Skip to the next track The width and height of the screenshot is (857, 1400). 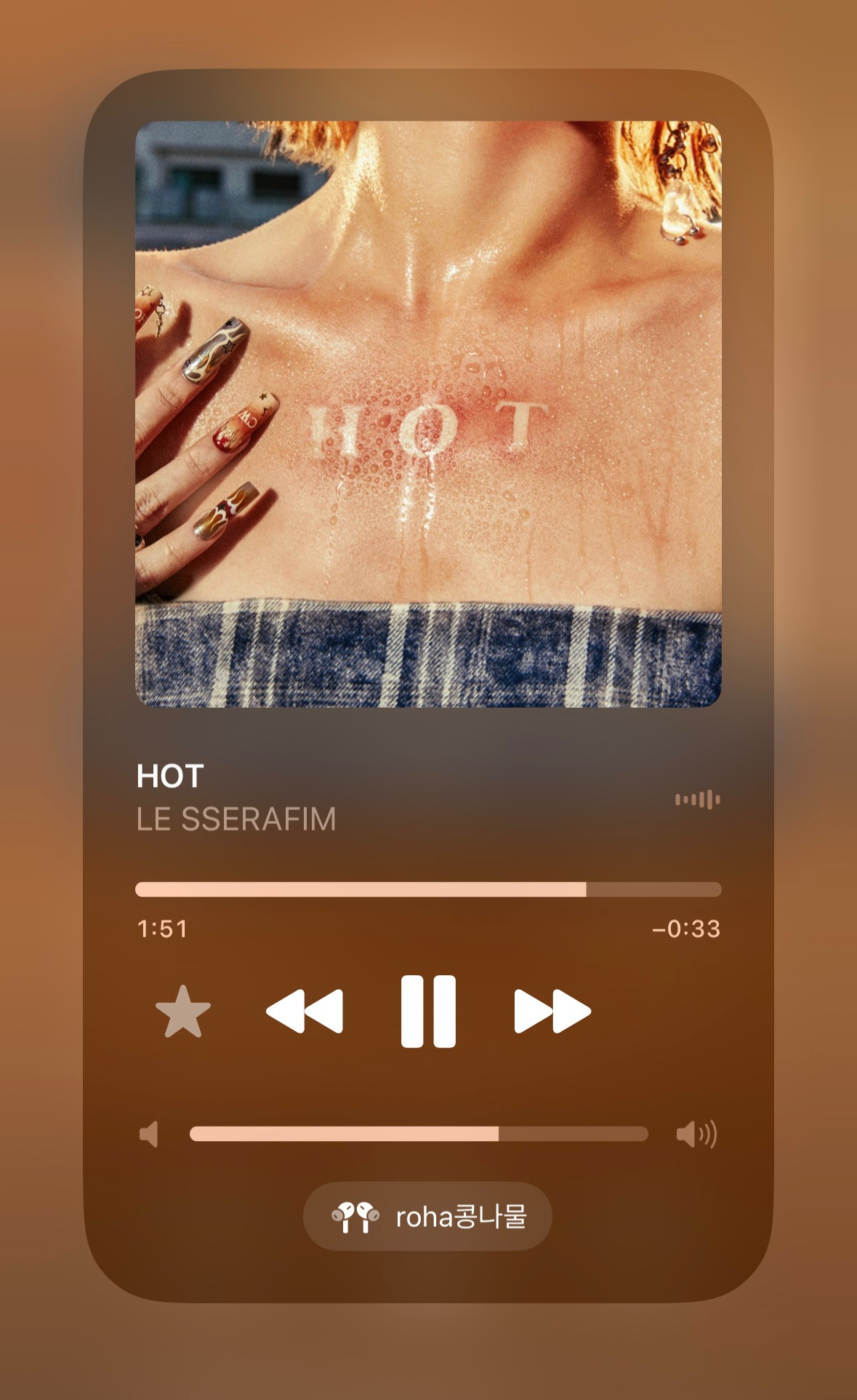pos(552,1011)
